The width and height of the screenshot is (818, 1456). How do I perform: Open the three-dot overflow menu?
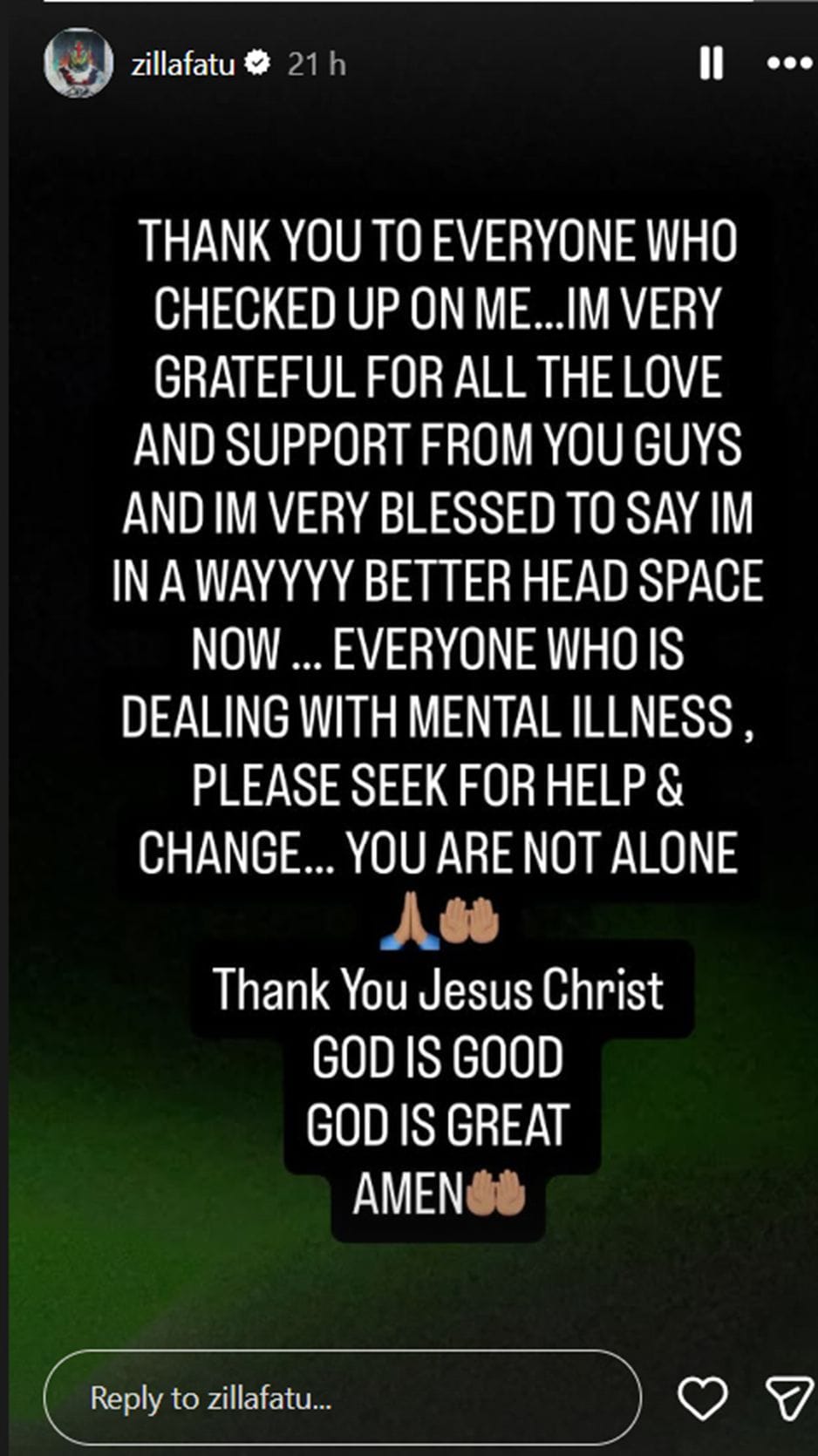788,64
